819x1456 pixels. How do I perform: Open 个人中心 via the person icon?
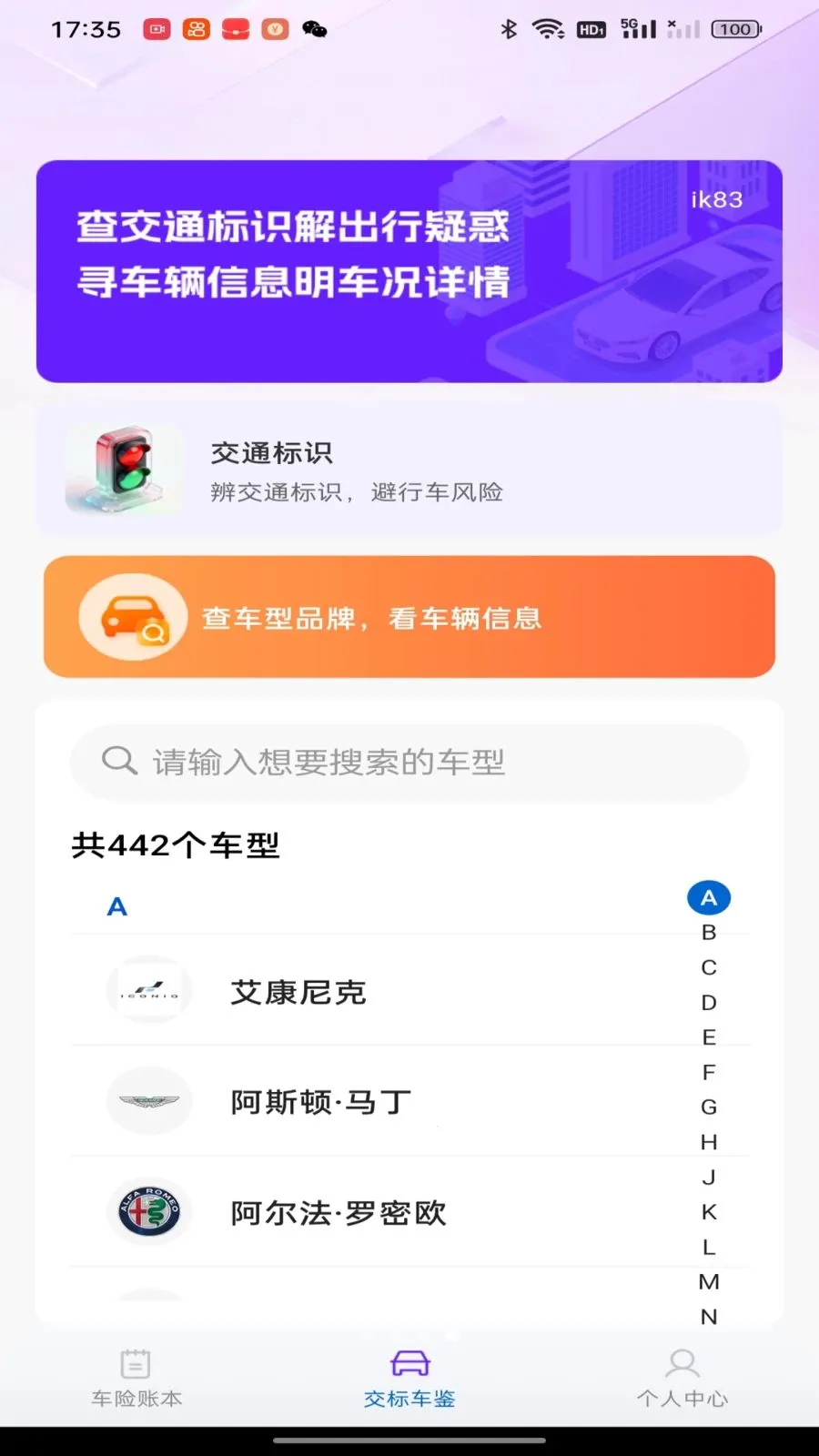[x=683, y=1362]
